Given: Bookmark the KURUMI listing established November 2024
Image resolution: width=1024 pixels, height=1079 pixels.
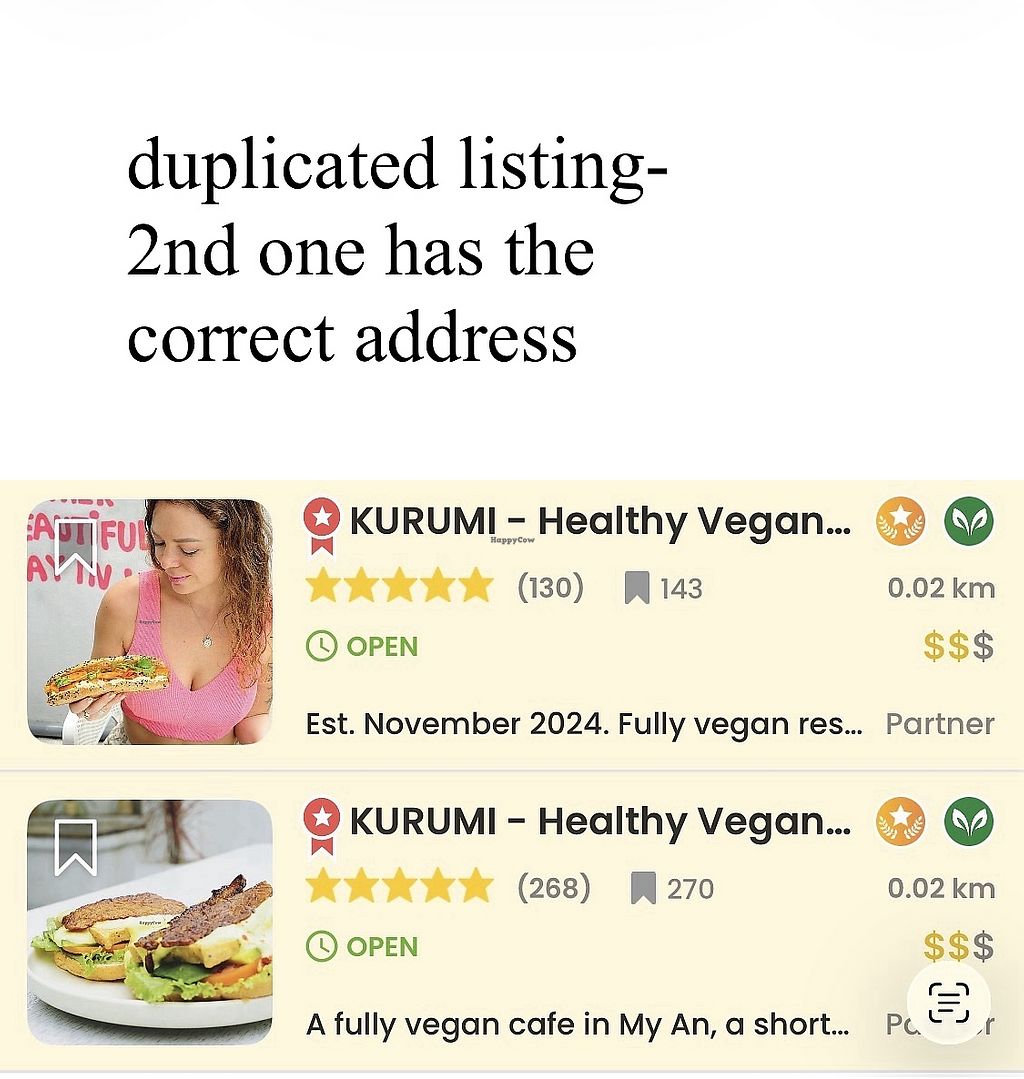Looking at the screenshot, I should coord(75,548).
